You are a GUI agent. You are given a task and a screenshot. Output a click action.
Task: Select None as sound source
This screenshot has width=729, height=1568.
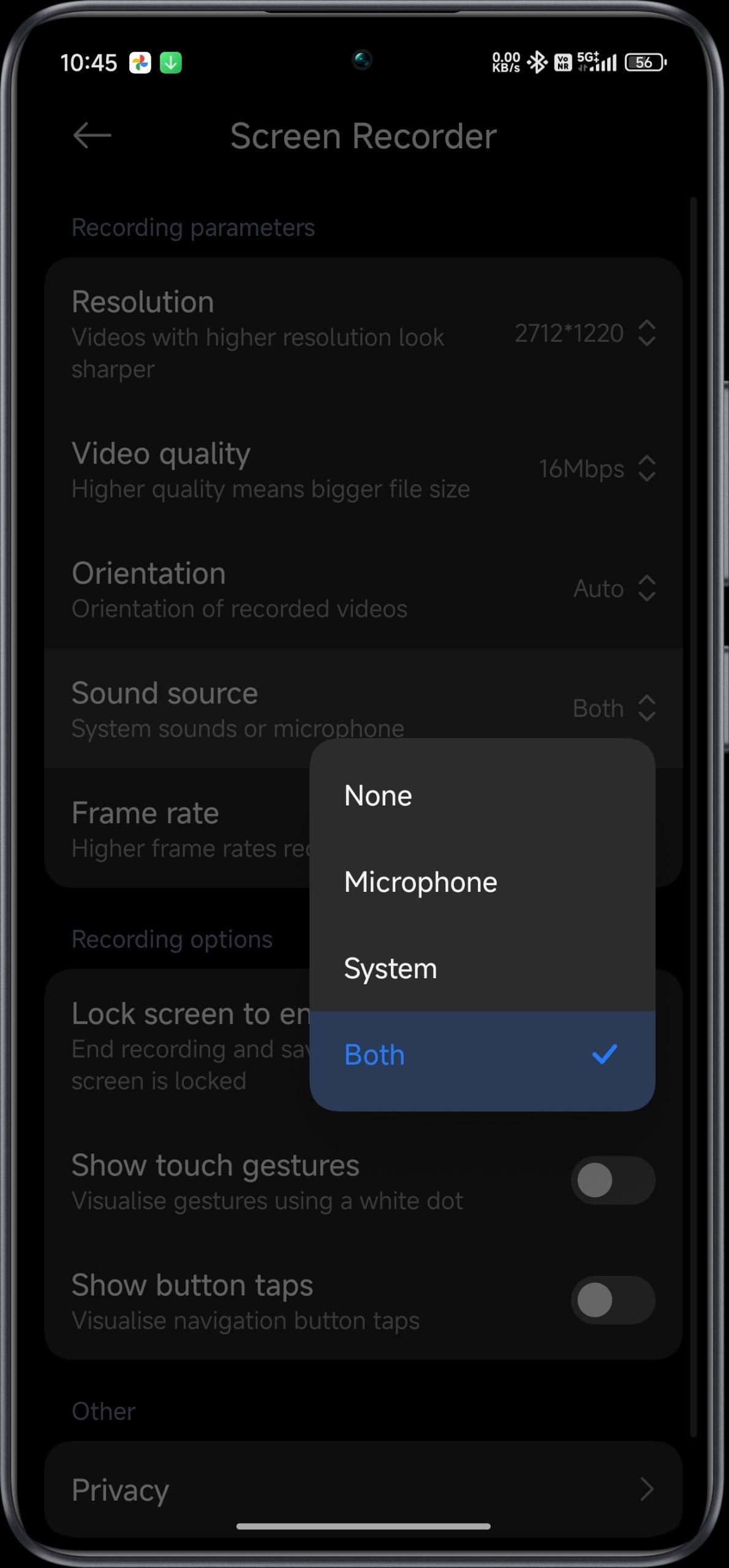click(x=482, y=795)
